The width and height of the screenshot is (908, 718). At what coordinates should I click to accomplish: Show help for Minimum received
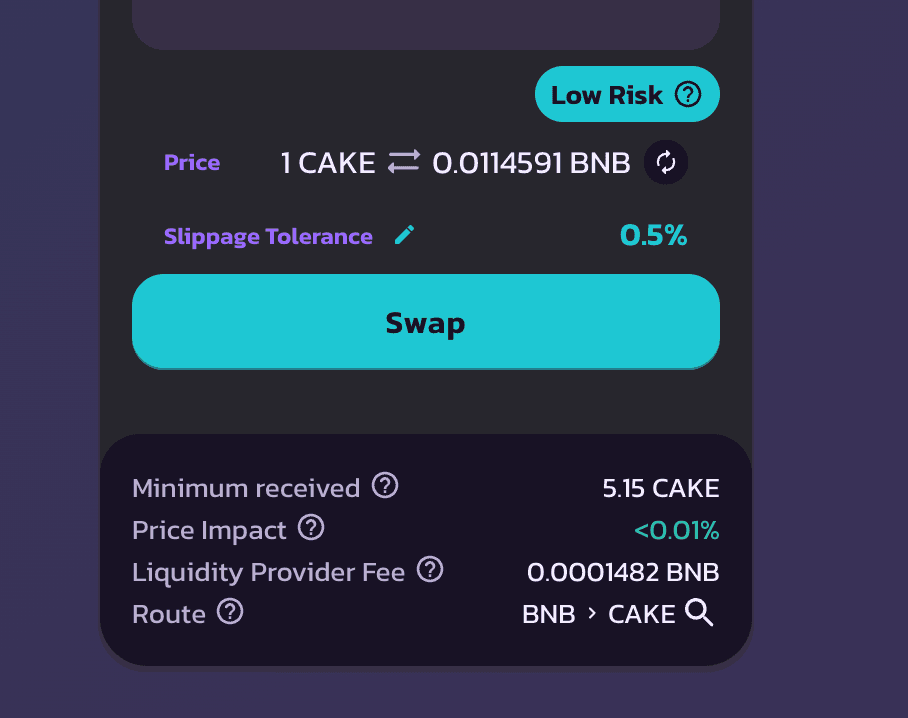pos(385,486)
